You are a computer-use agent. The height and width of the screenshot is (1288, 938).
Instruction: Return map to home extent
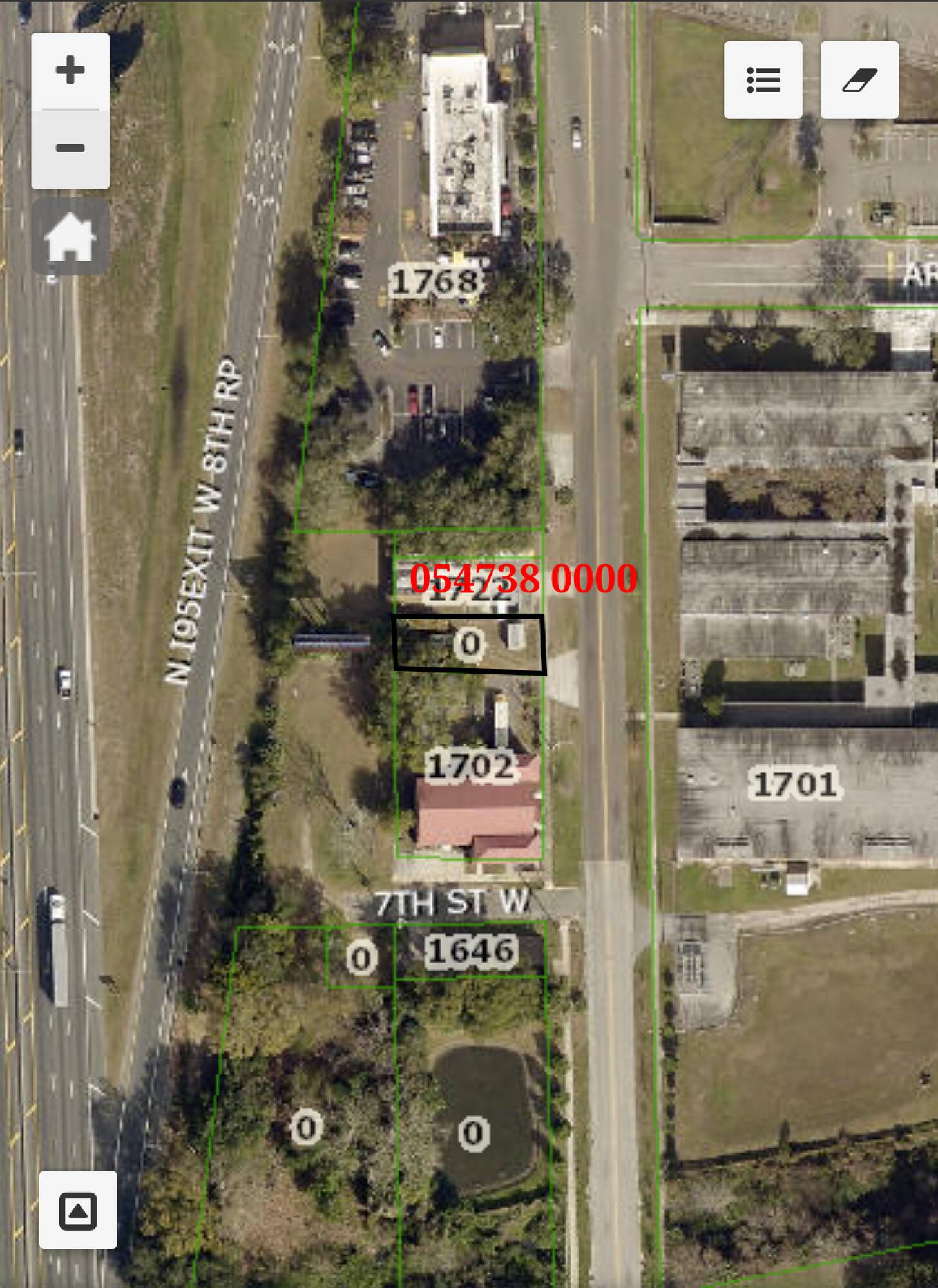pyautogui.click(x=70, y=237)
